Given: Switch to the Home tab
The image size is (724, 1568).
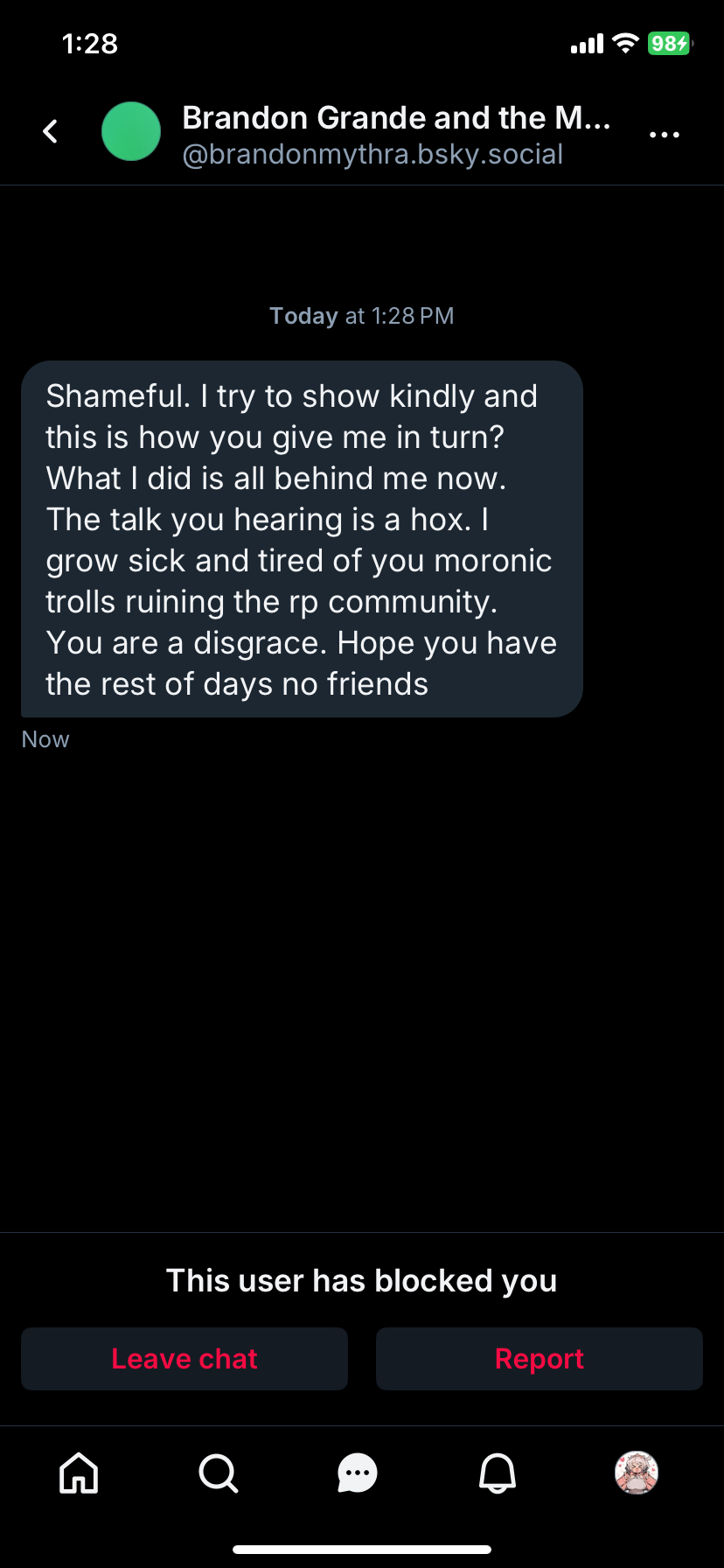Looking at the screenshot, I should point(79,1473).
